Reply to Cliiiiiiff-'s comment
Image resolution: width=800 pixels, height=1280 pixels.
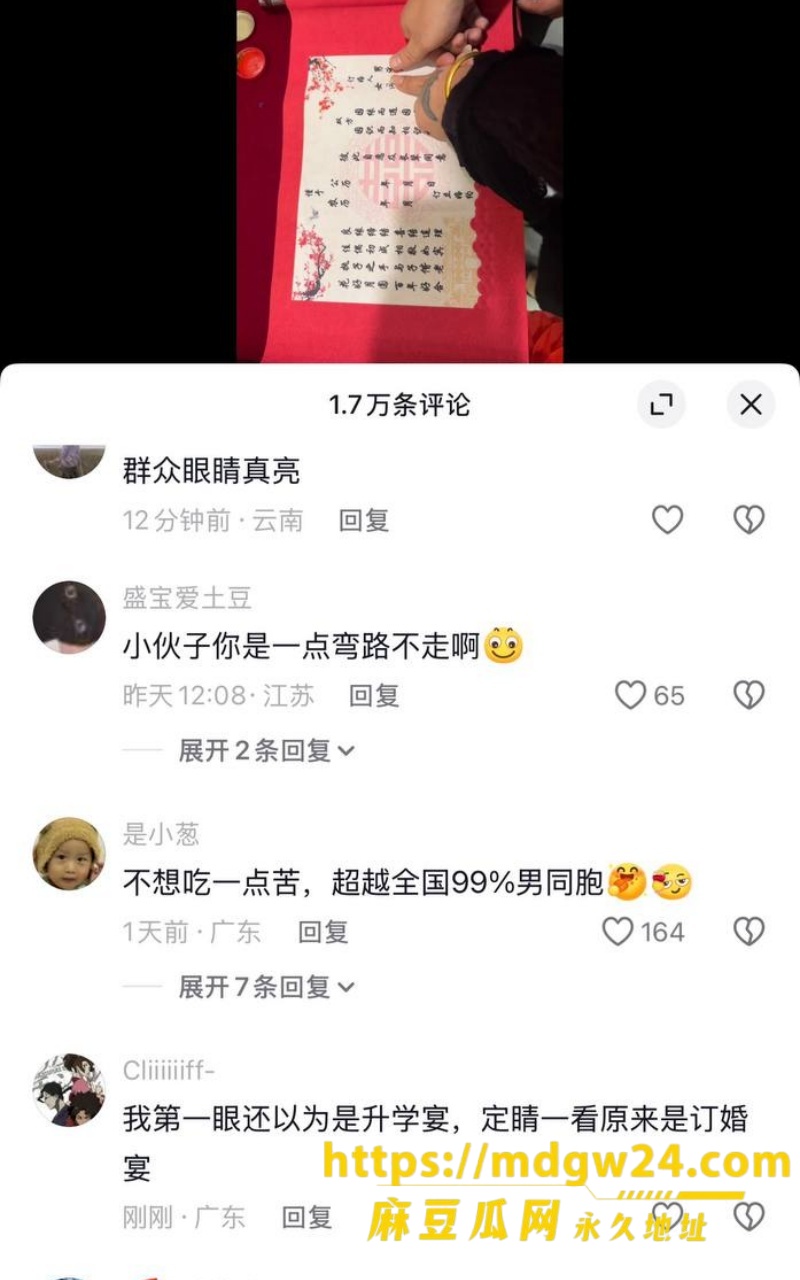pos(307,1217)
